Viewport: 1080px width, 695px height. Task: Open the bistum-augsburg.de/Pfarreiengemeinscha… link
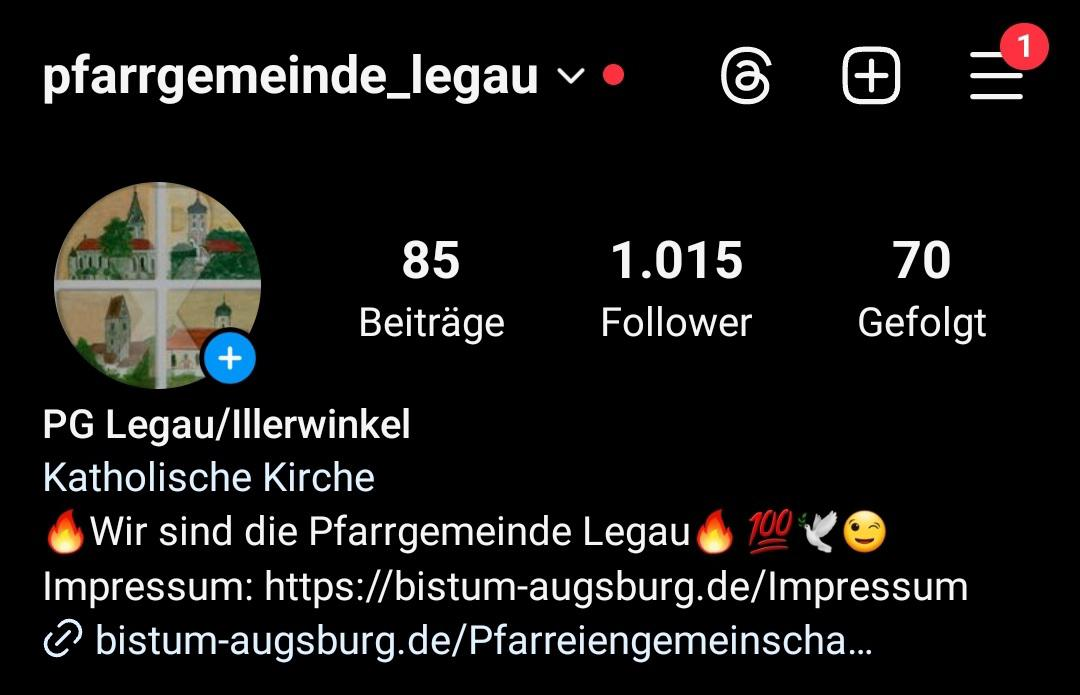482,640
